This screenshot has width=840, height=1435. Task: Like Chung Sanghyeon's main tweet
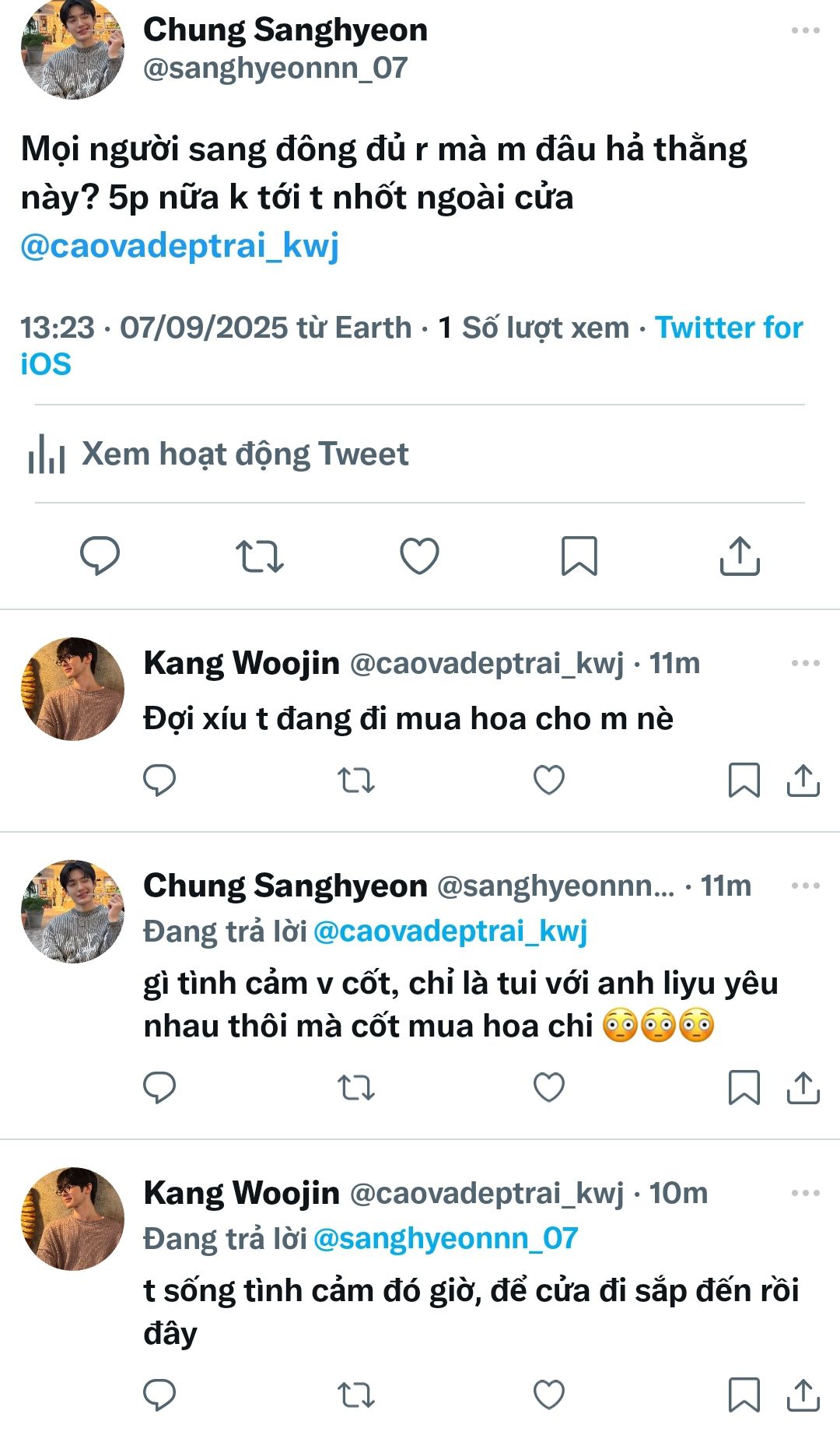(419, 556)
